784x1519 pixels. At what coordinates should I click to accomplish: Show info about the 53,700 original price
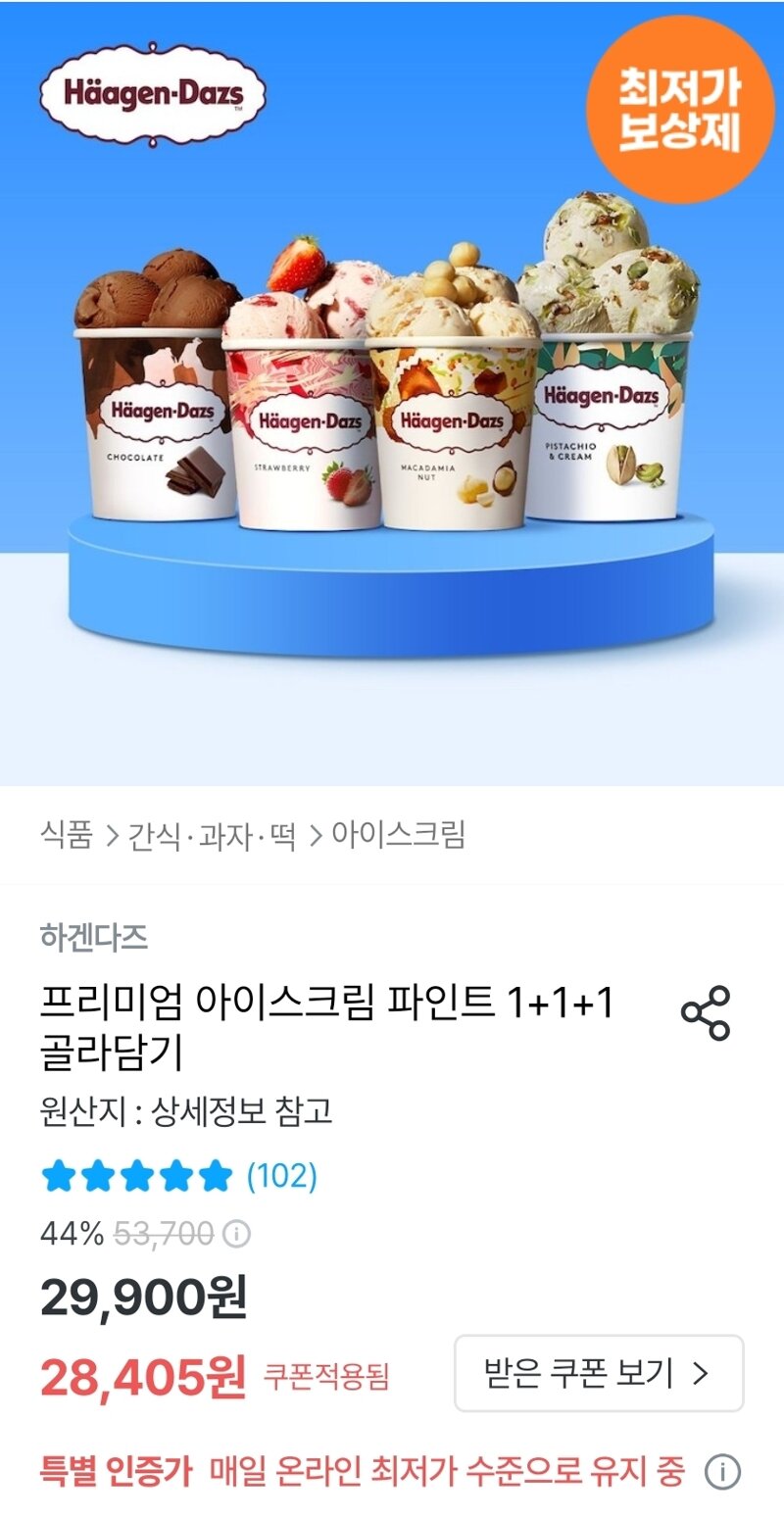click(236, 1234)
